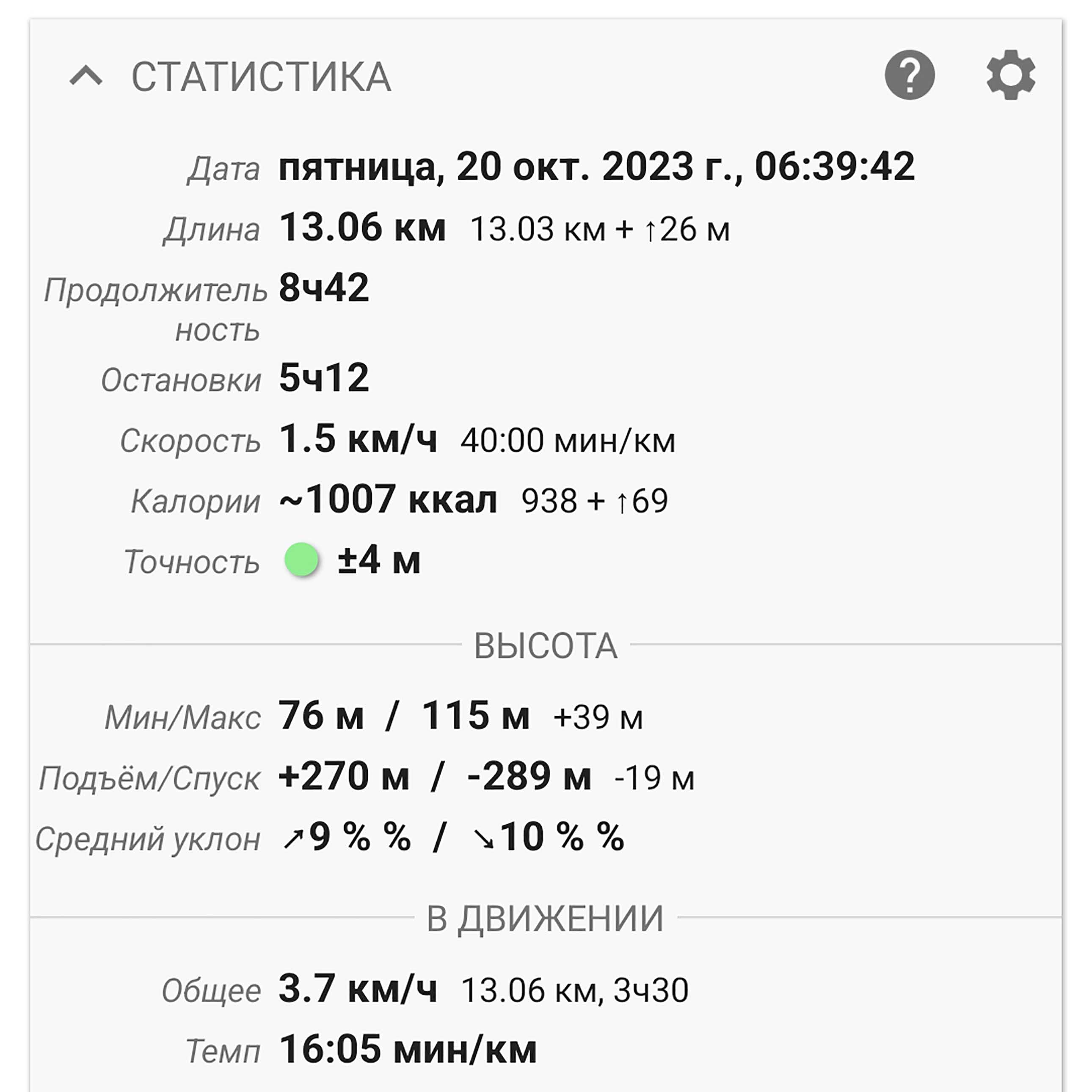Open the help question mark icon
Screen dimensions: 1092x1092
coord(910,74)
